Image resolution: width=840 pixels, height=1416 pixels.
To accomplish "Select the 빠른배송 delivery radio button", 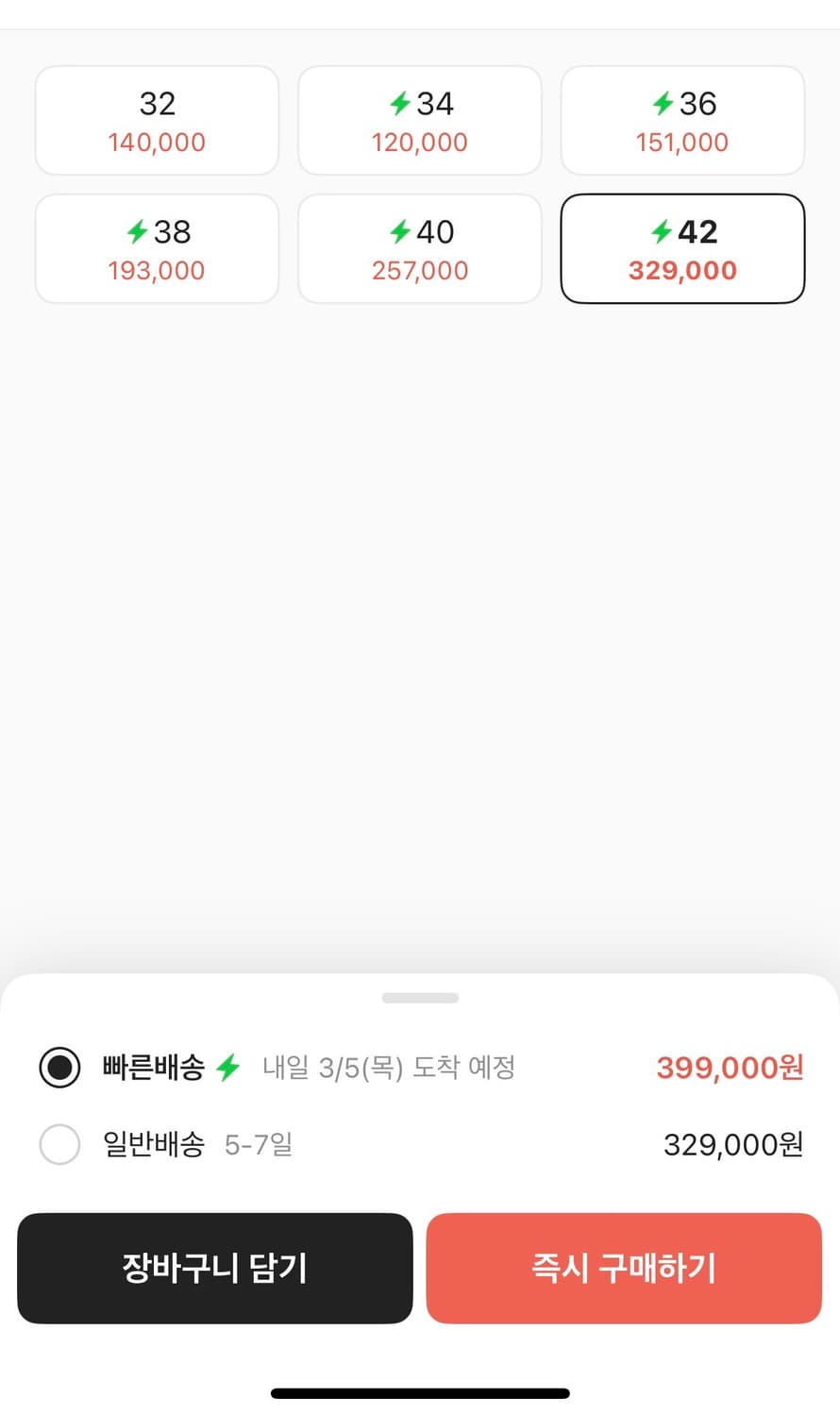I will (59, 1068).
